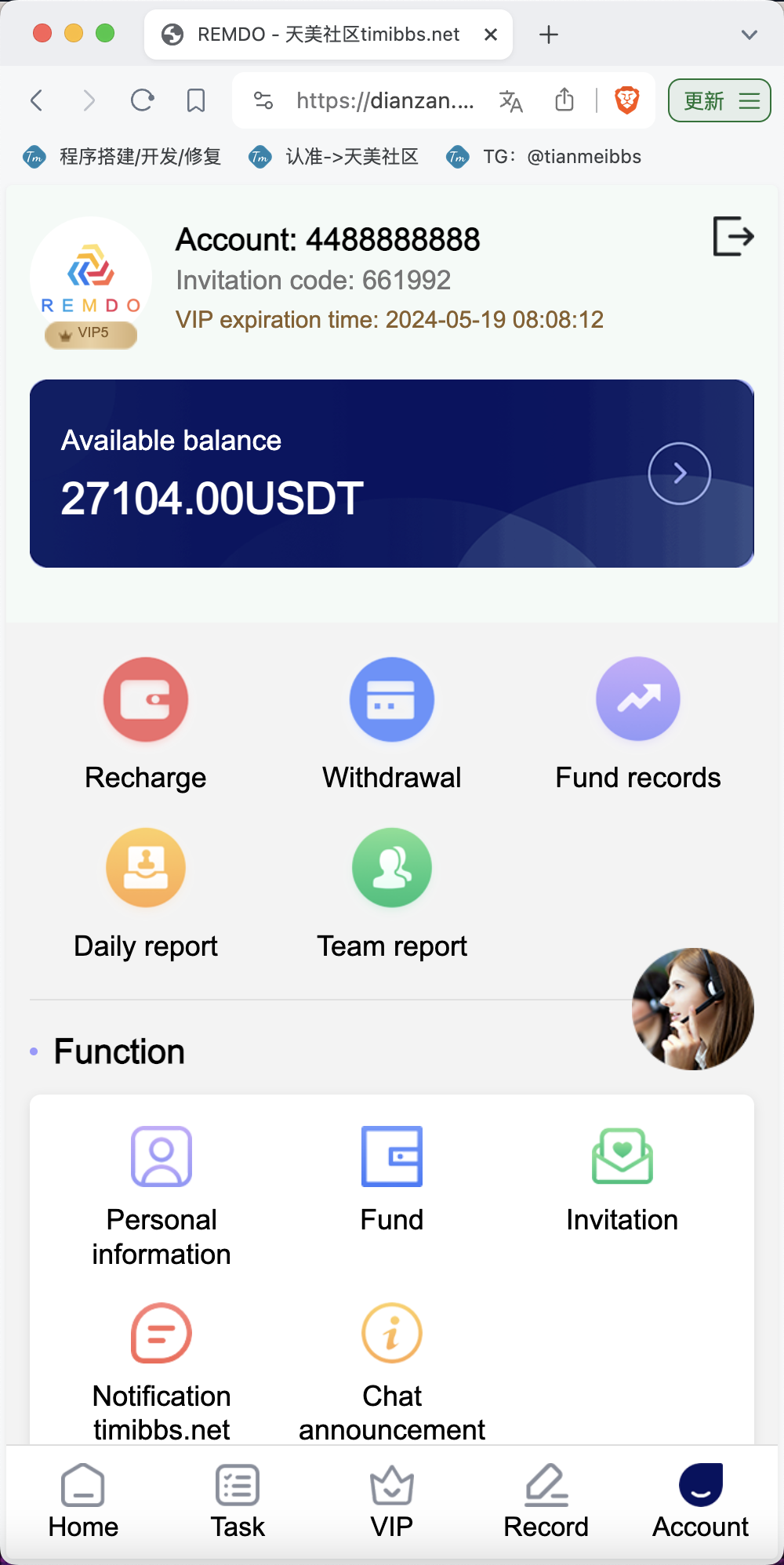The image size is (784, 1565).
Task: Switch to the Record tab
Action: 546,1501
